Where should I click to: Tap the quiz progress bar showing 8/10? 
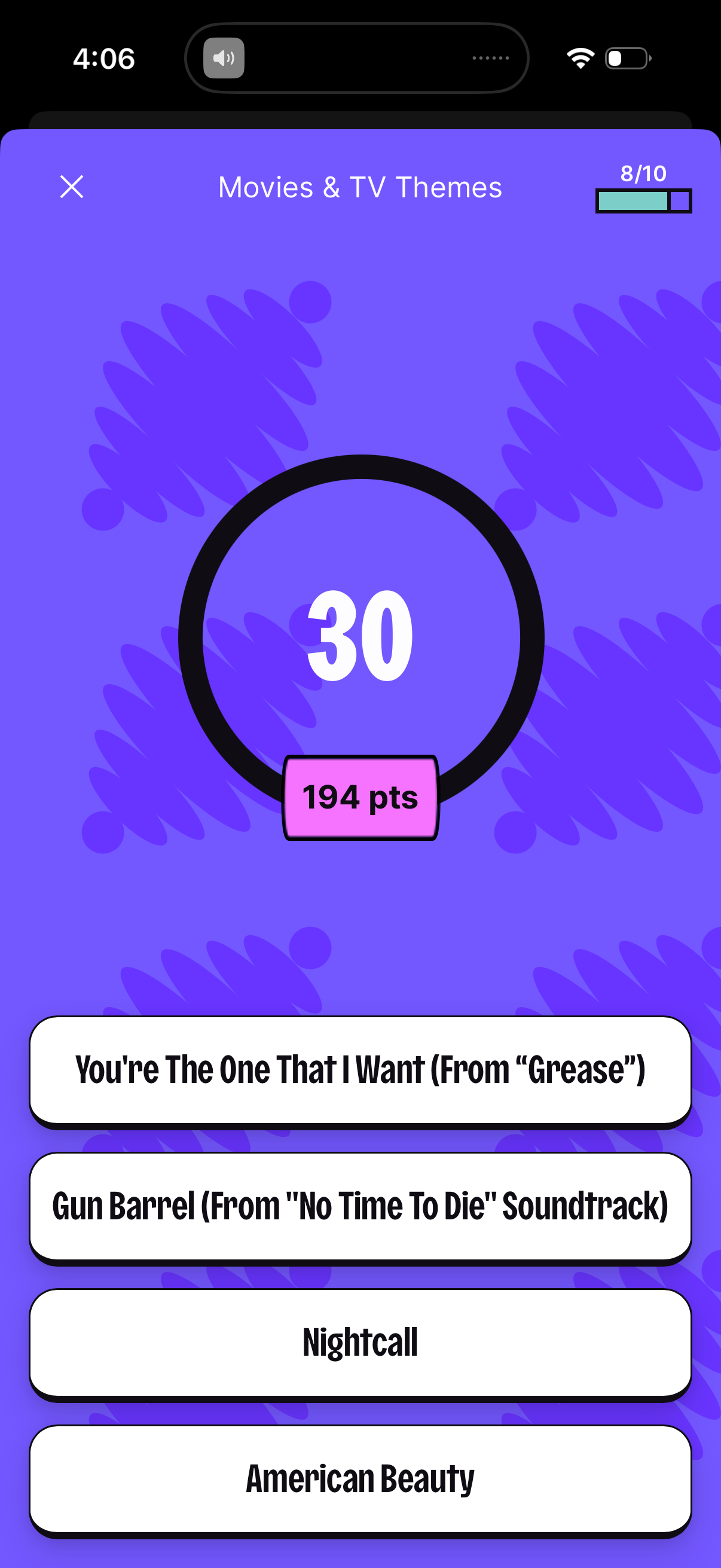pos(643,200)
